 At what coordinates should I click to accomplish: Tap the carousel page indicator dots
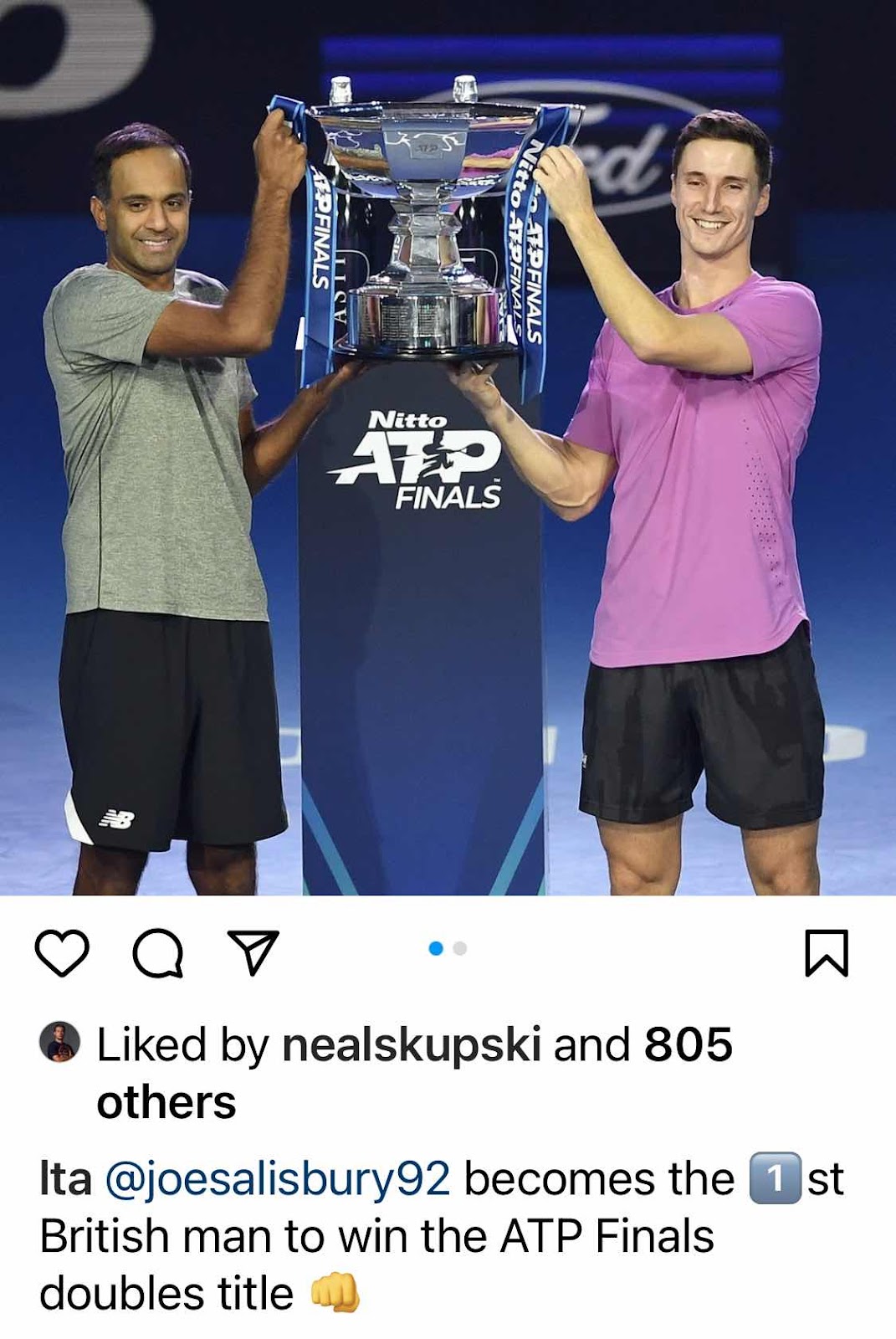448,948
